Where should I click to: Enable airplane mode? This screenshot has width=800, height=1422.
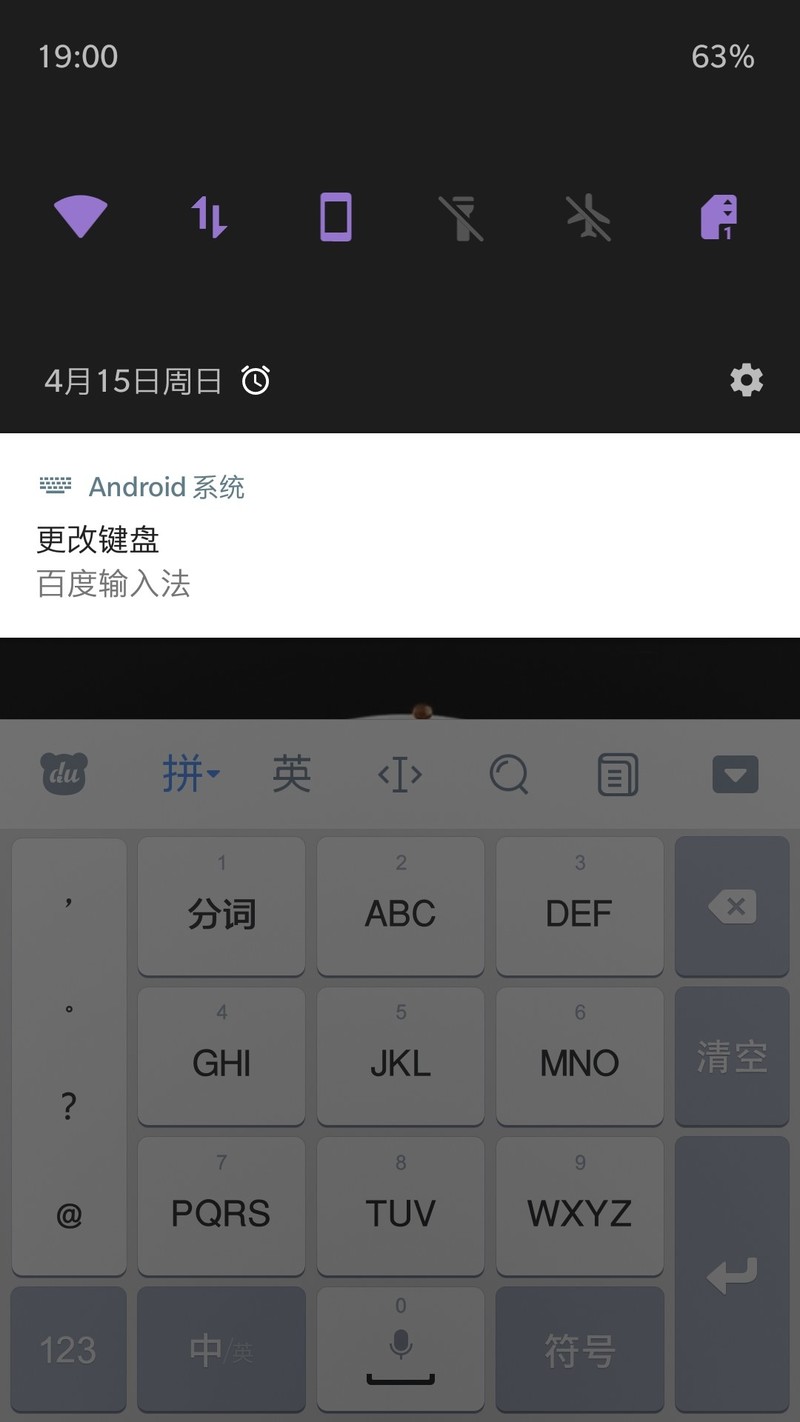[589, 216]
